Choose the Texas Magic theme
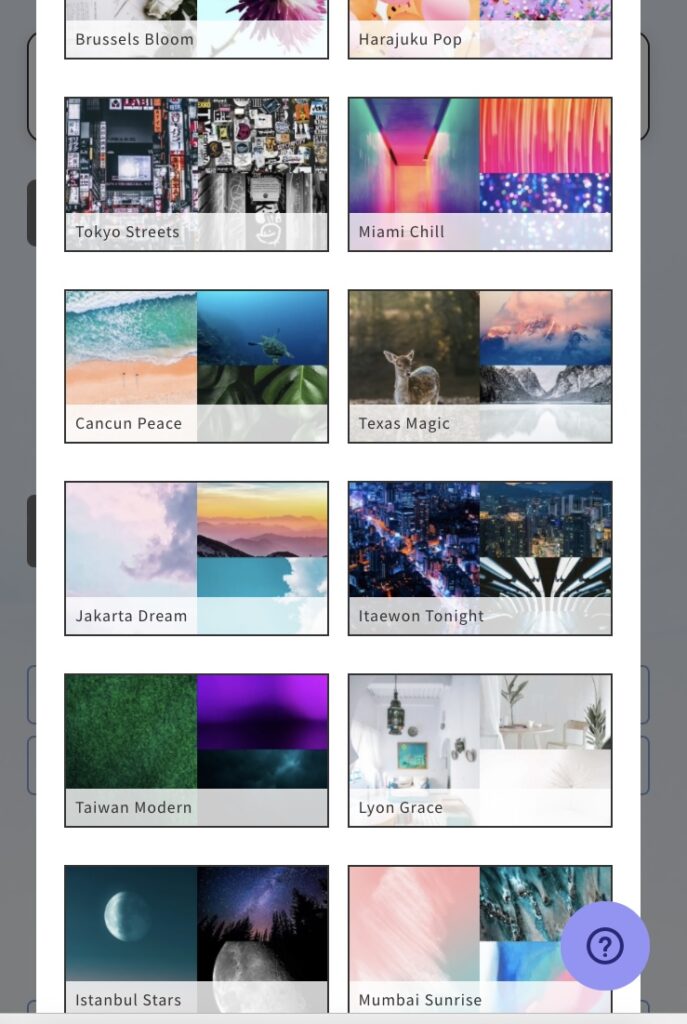 [x=479, y=366]
